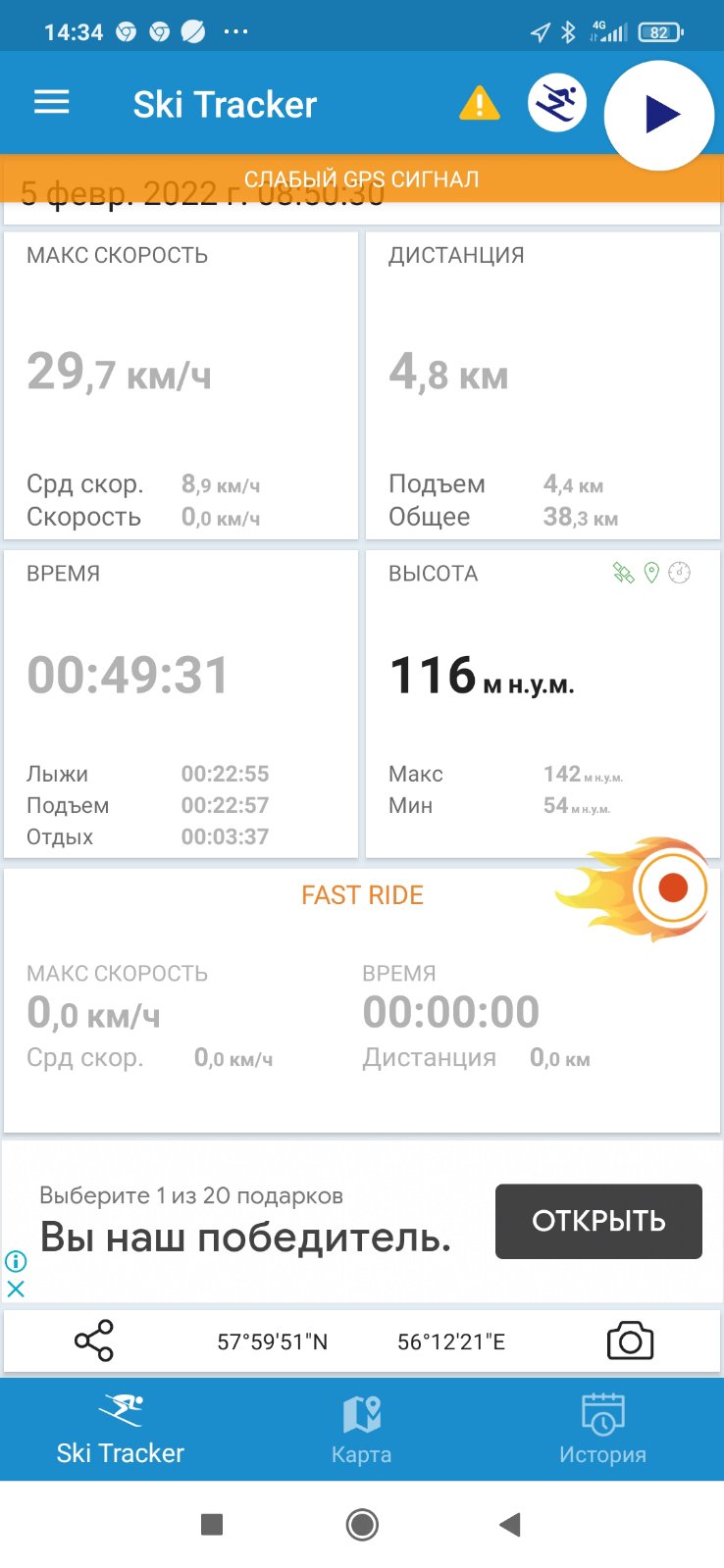Open the ВЫСОТА card
724x1568 pixels.
543,703
